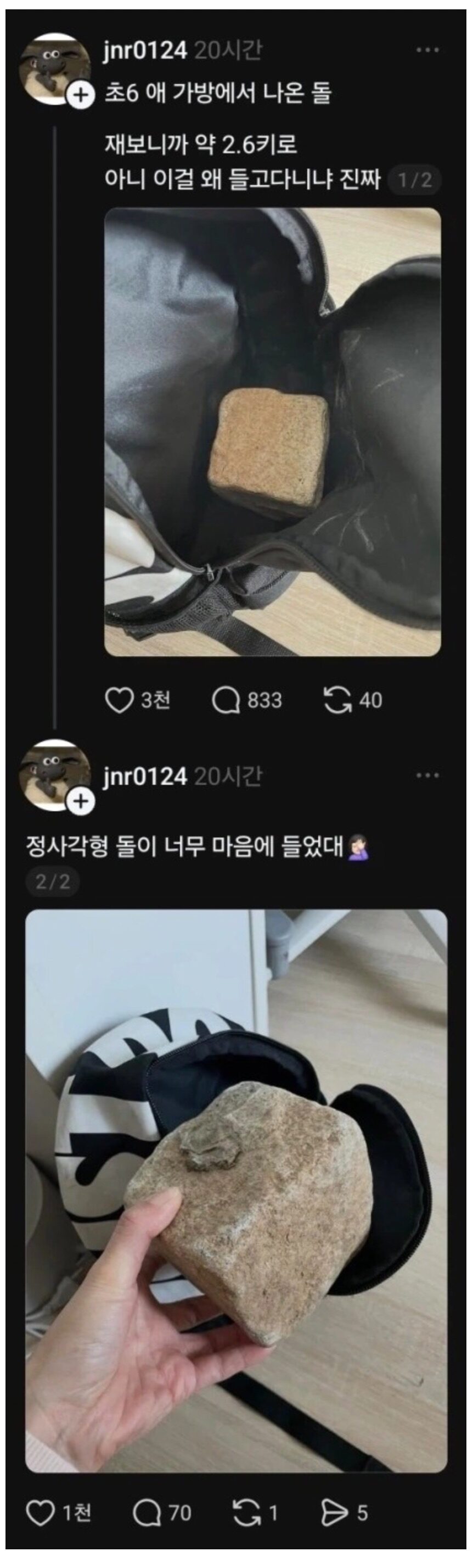Open the hand-holding-stone photo
Viewport: 473px width, 1568px height.
[x=236, y=1190]
